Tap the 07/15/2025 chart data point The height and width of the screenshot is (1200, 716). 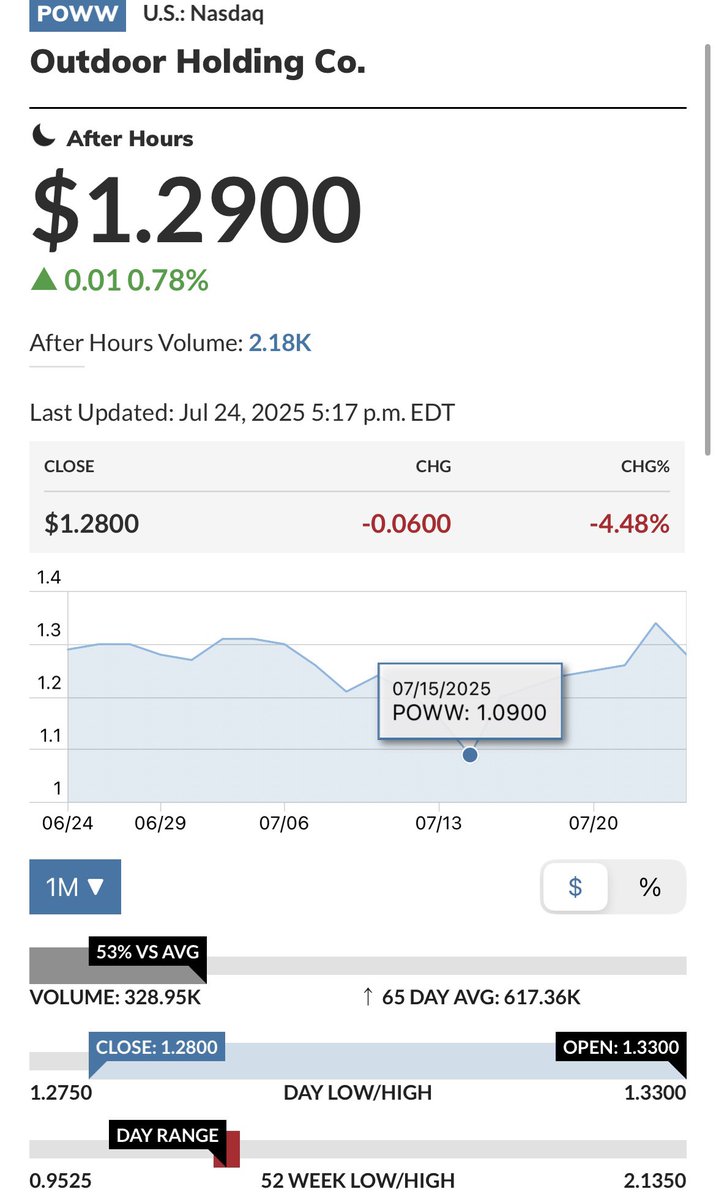pos(470,754)
